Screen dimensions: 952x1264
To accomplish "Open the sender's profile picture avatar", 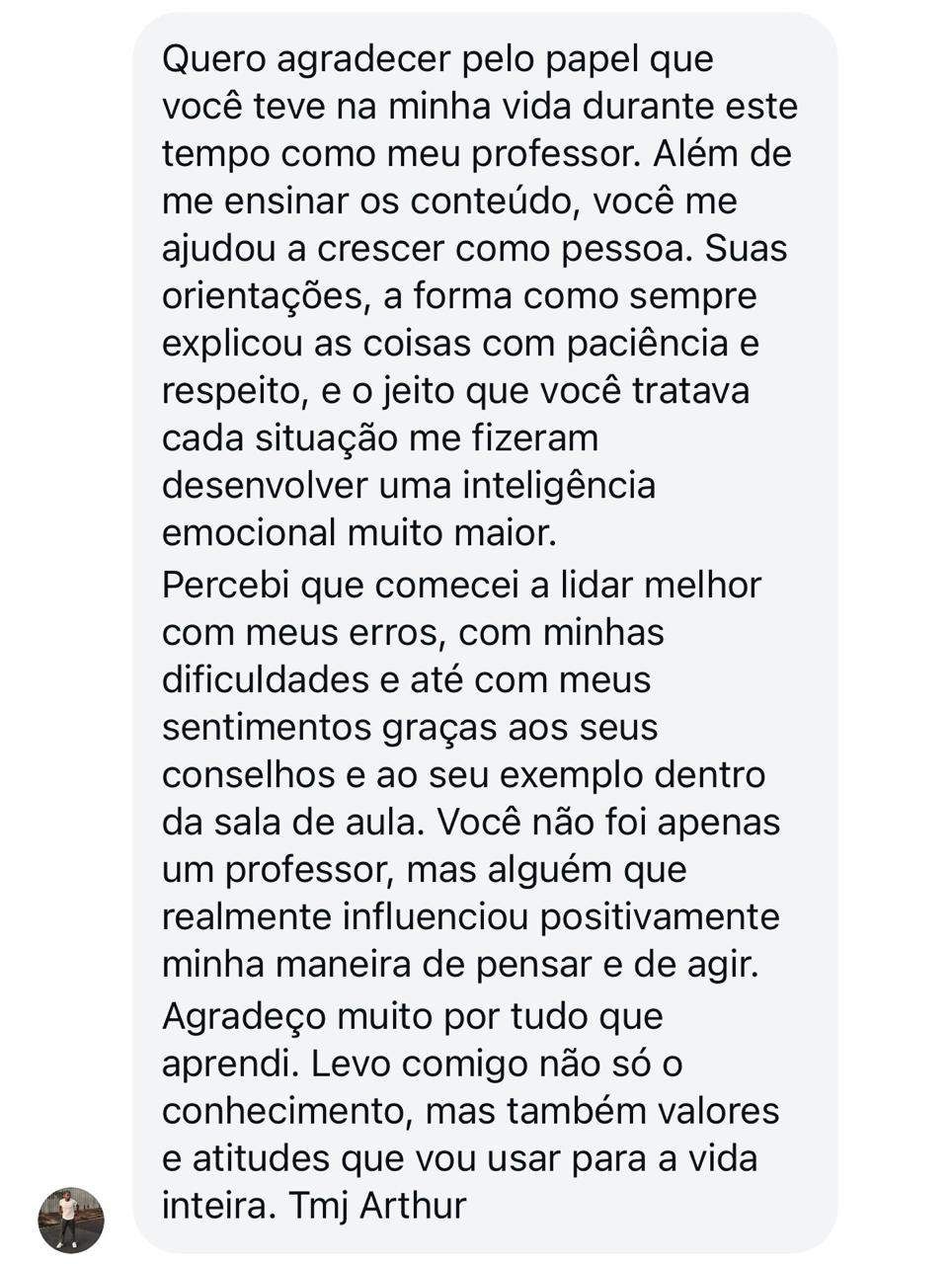I will [71, 1220].
